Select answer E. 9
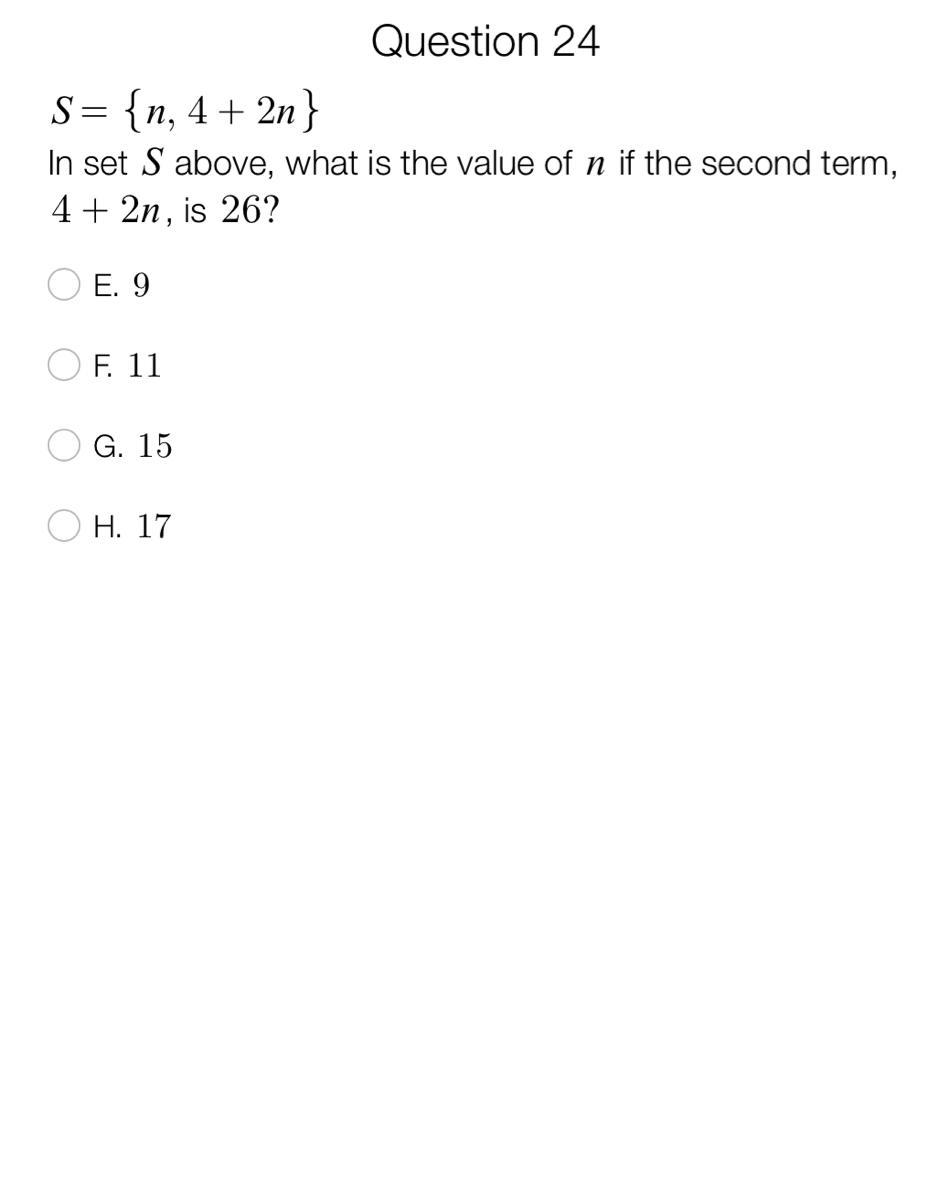The image size is (950, 1200). tap(64, 285)
